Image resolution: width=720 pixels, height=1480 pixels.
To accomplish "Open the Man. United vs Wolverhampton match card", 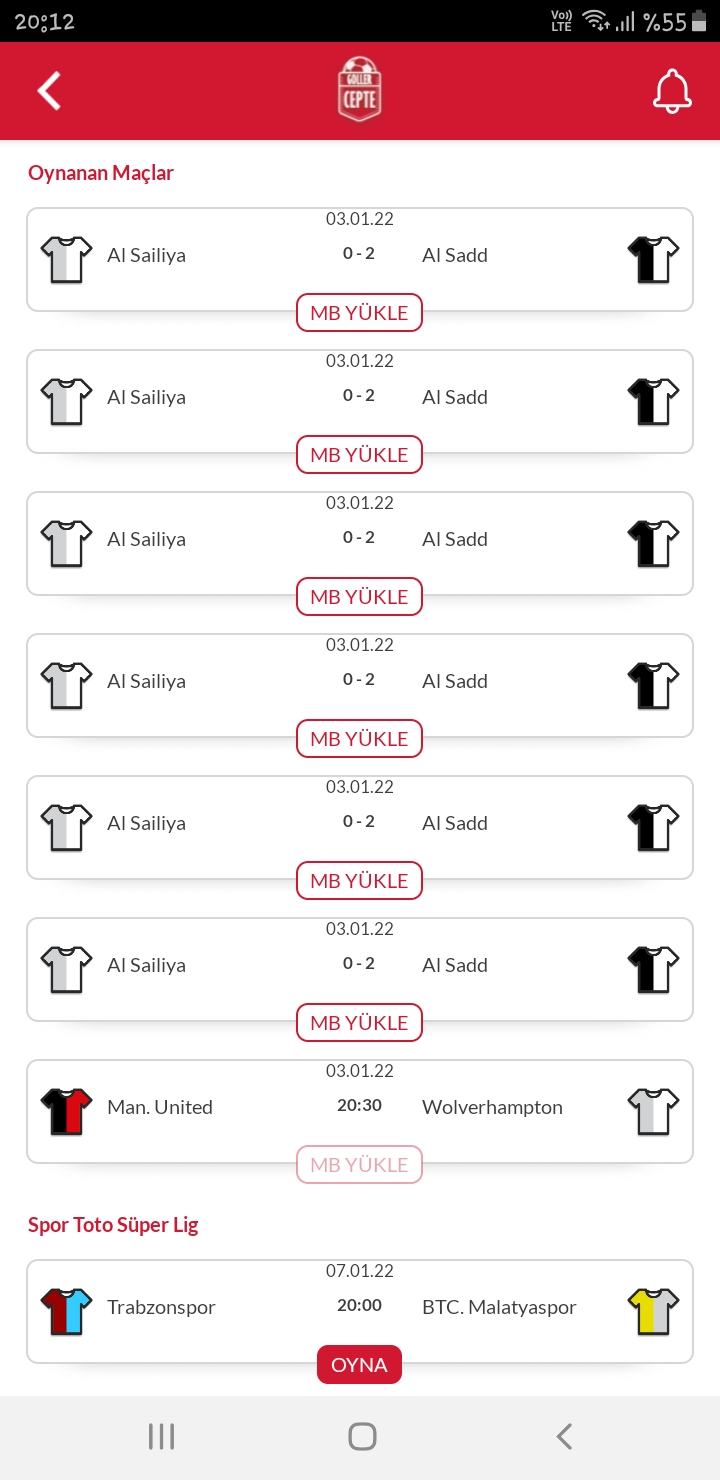I will (360, 1111).
